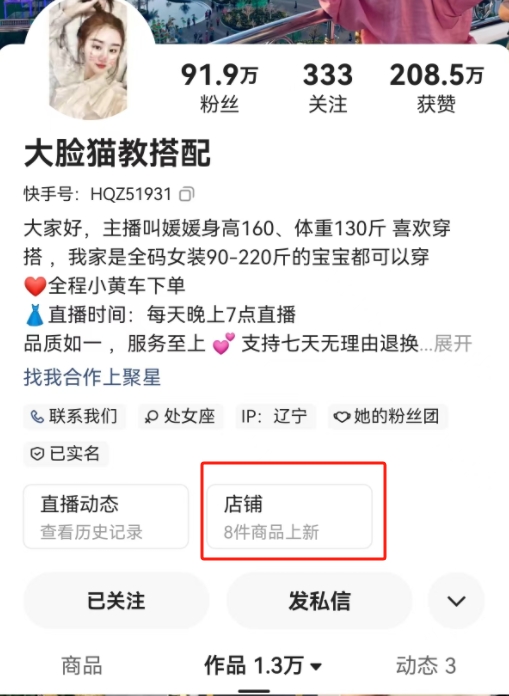This screenshot has width=509, height=696.
Task: Tap the 联系我们 chip
Action: pos(75,416)
